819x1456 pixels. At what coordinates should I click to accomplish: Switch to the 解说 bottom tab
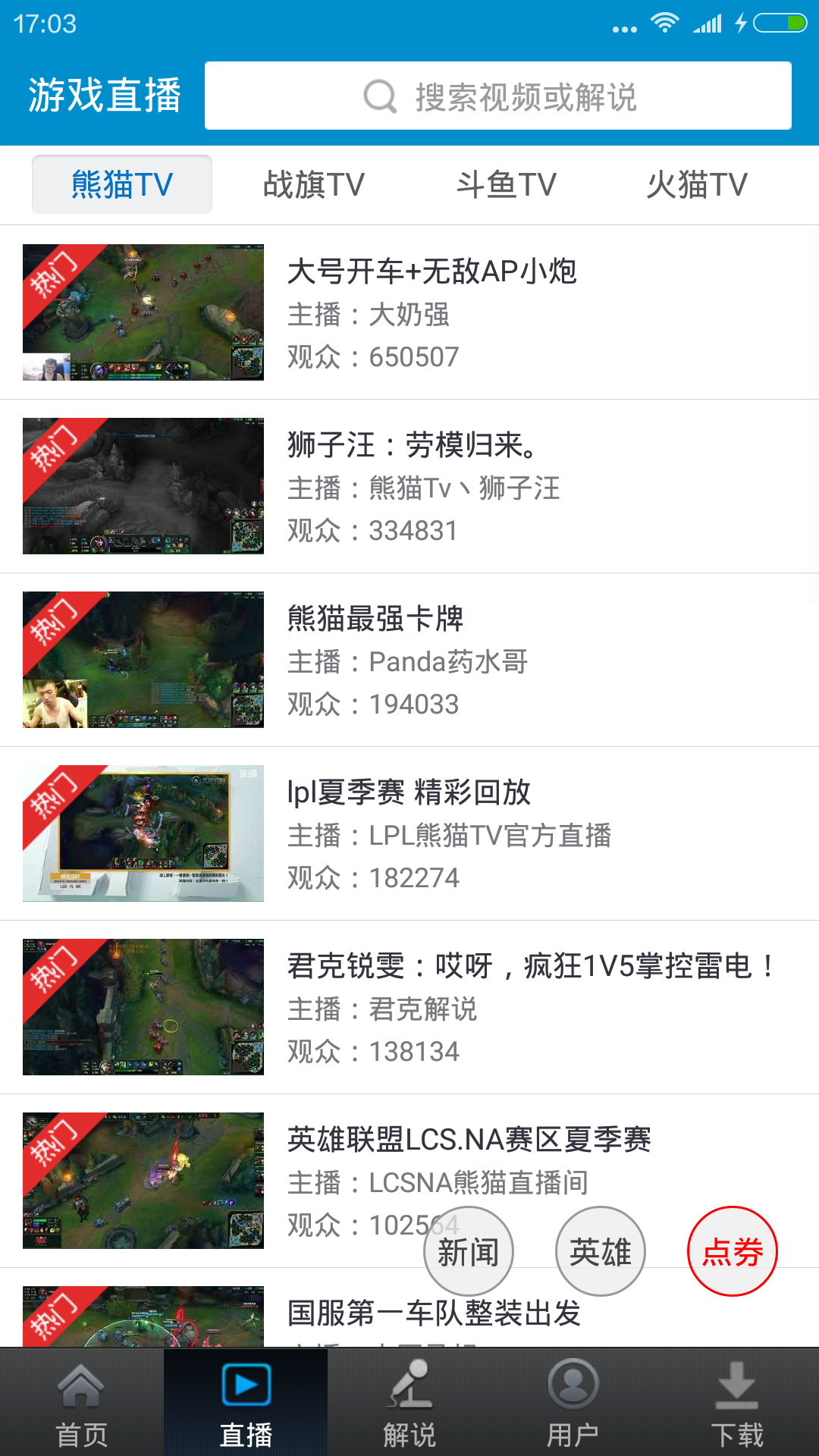click(409, 1403)
